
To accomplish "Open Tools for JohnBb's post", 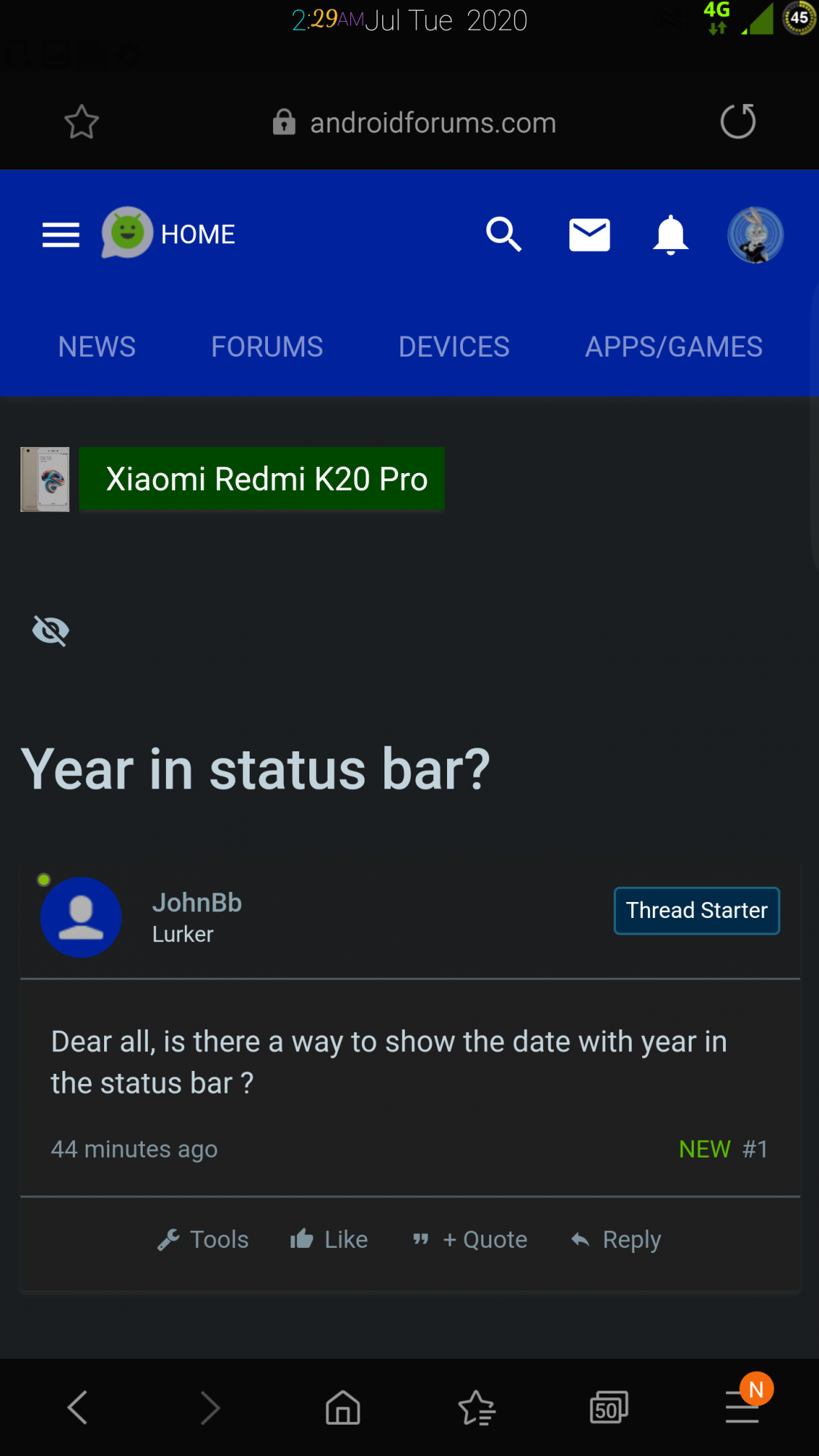I will point(204,1239).
